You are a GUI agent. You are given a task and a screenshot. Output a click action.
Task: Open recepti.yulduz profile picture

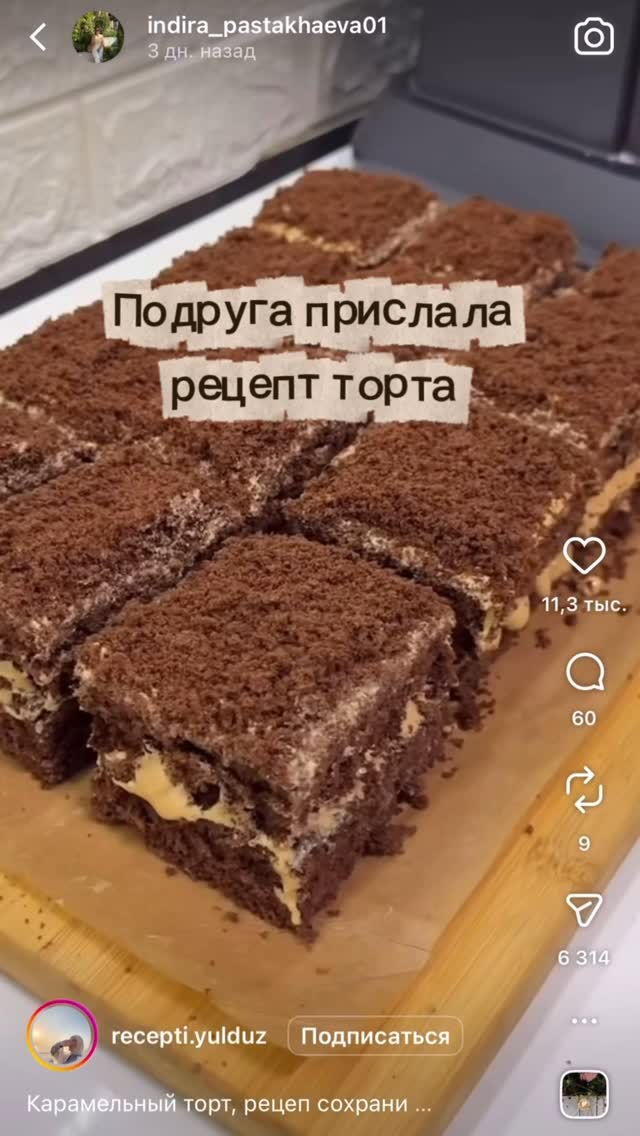pyautogui.click(x=62, y=1036)
